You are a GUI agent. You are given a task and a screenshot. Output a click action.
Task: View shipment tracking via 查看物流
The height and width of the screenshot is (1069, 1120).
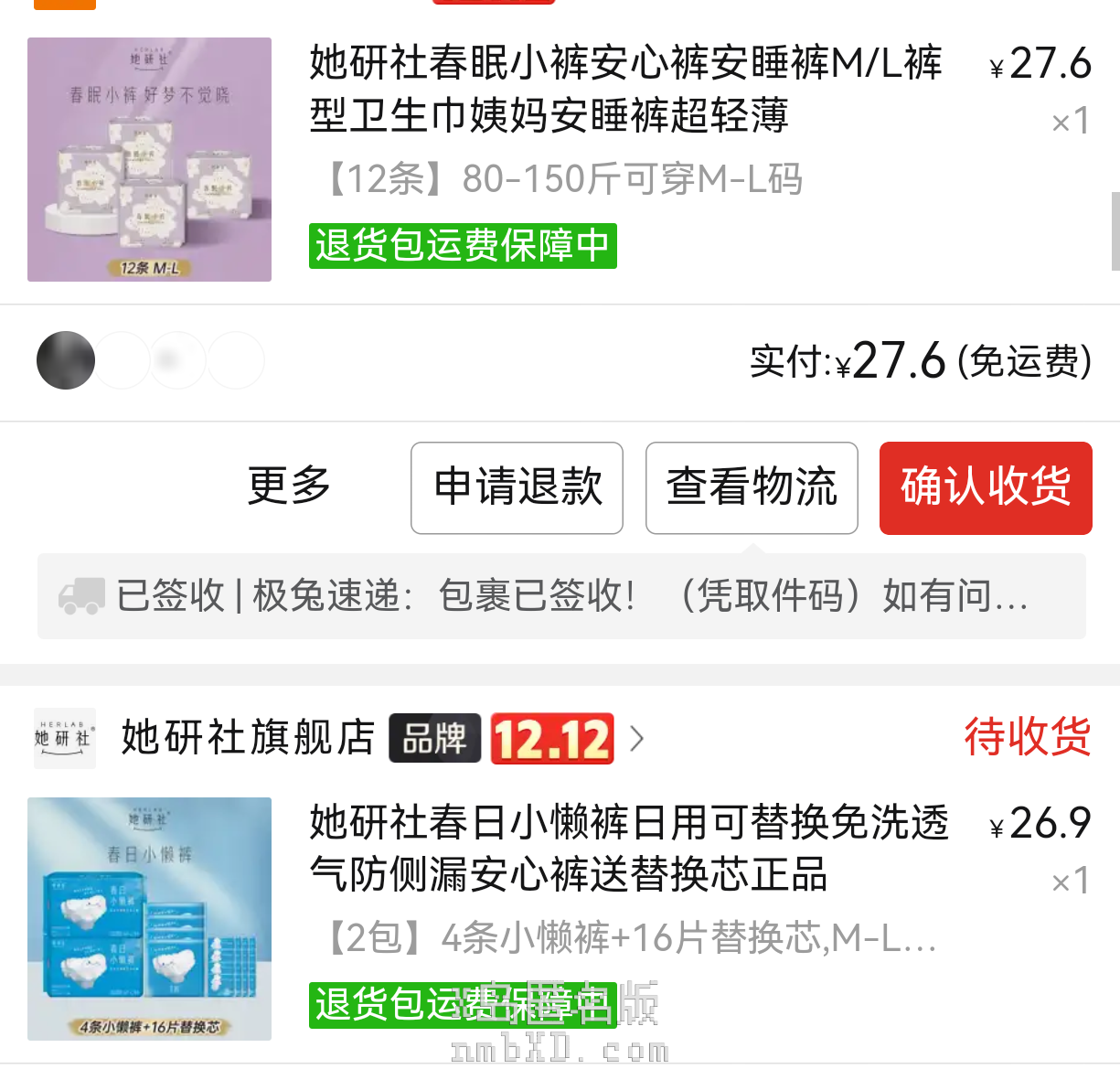tap(752, 487)
